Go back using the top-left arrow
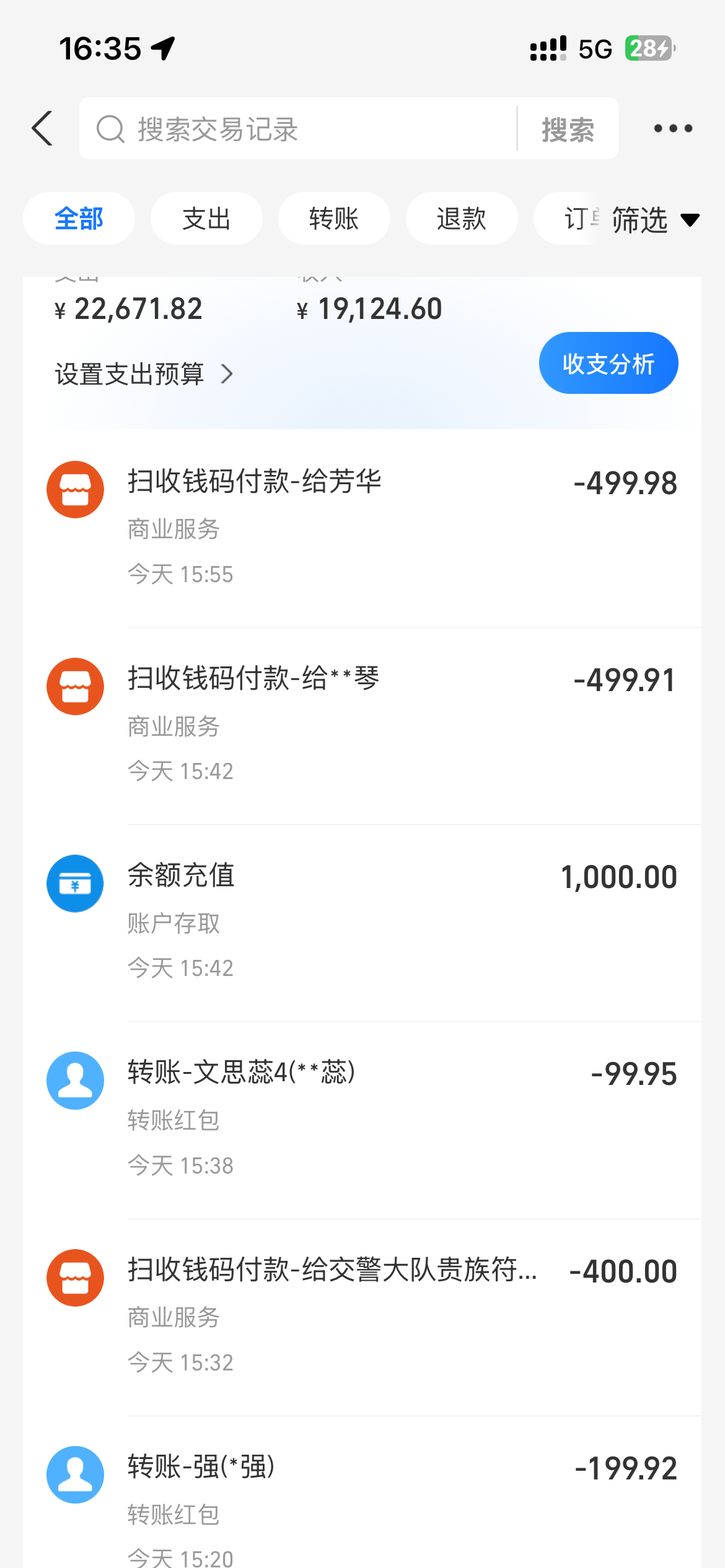This screenshot has height=1568, width=725. 42,129
